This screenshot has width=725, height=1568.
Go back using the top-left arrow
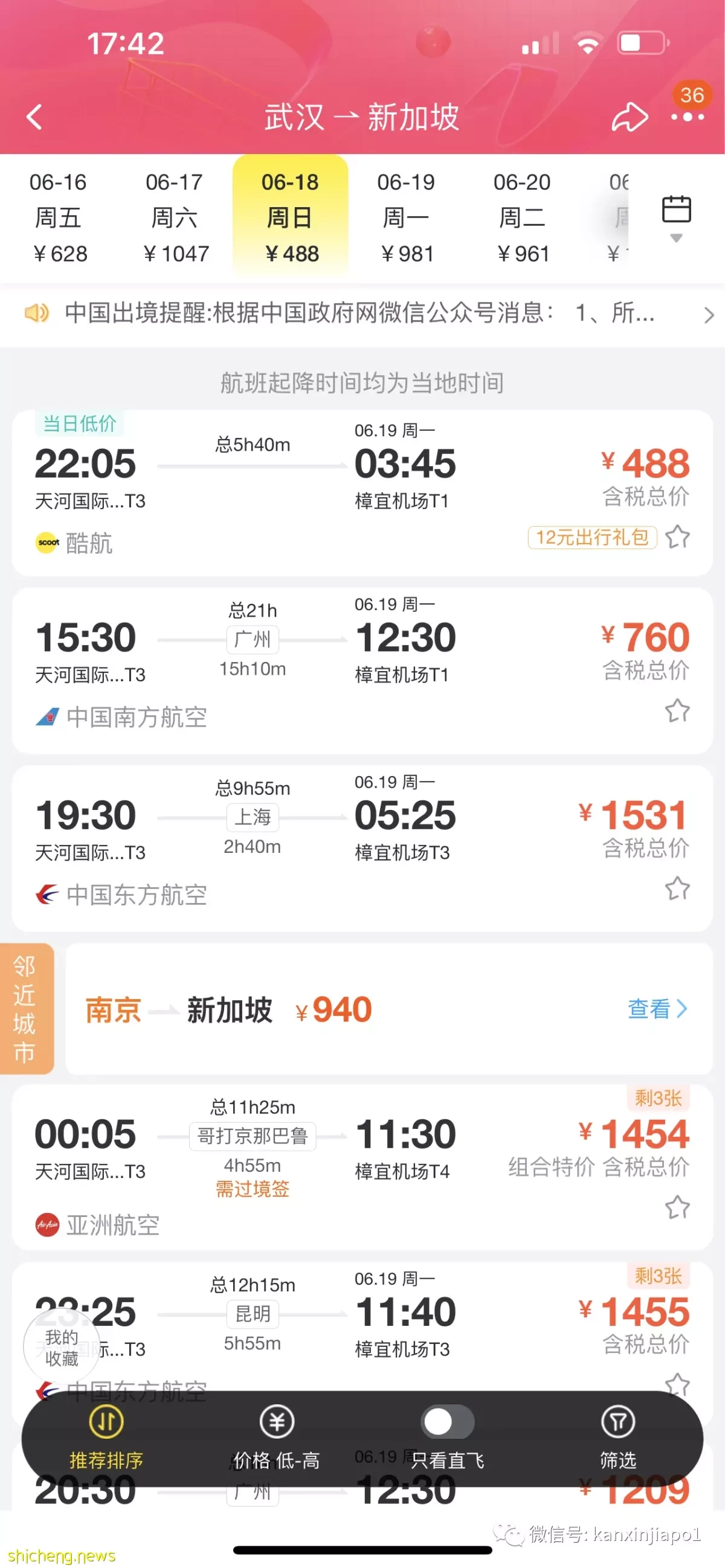coord(34,116)
